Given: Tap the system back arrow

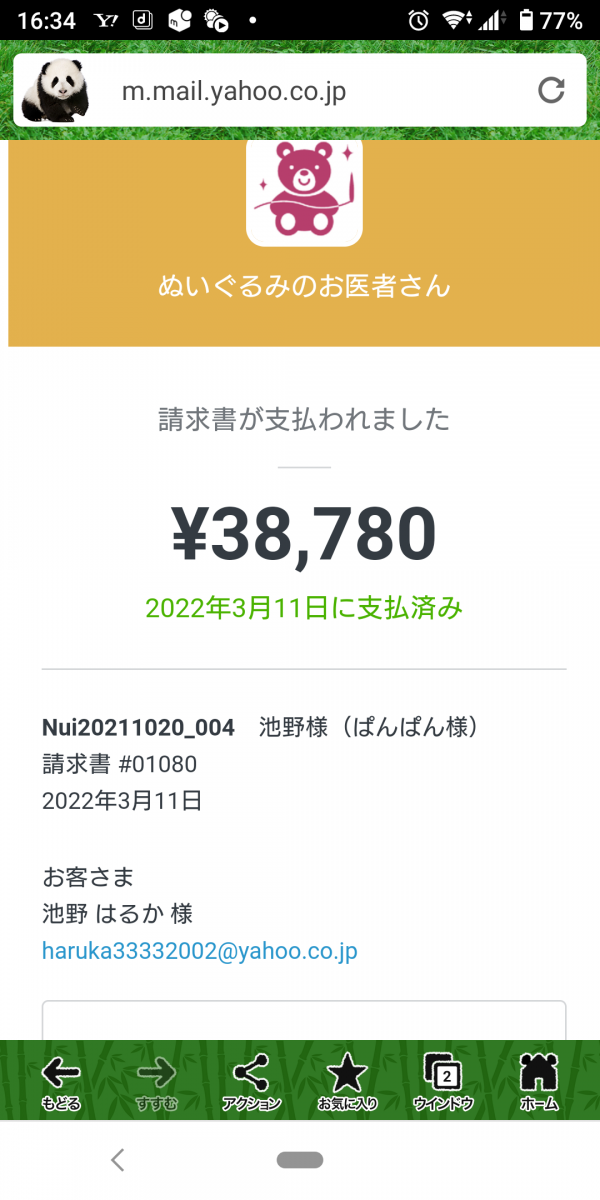Looking at the screenshot, I should tap(117, 1160).
